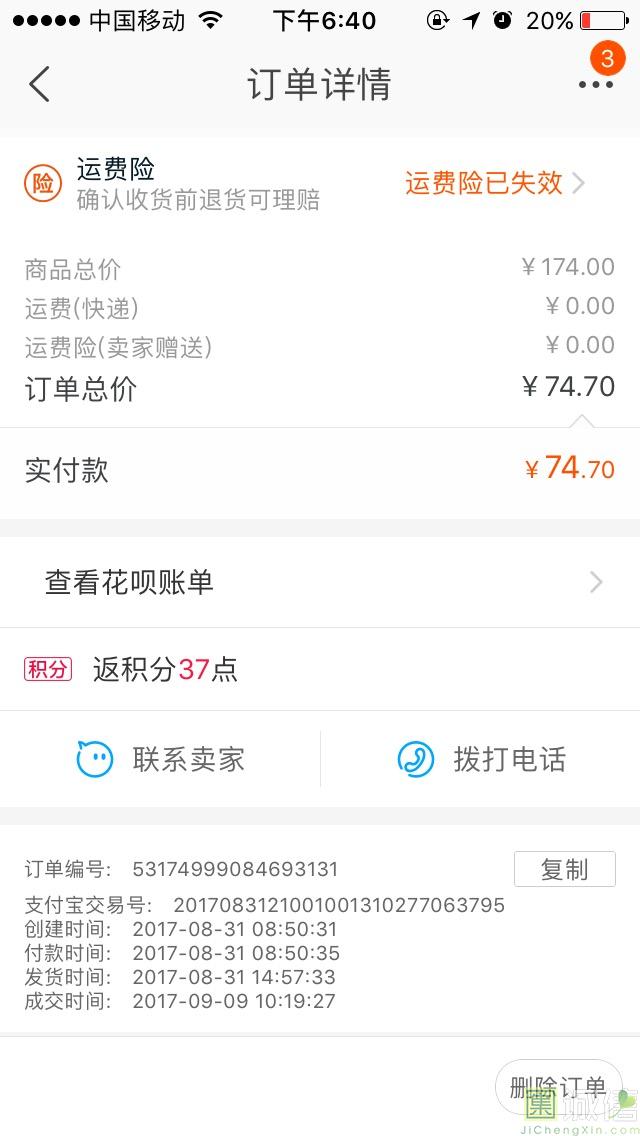Image resolution: width=640 pixels, height=1136 pixels.
Task: Go back from the order details
Action: tap(40, 85)
